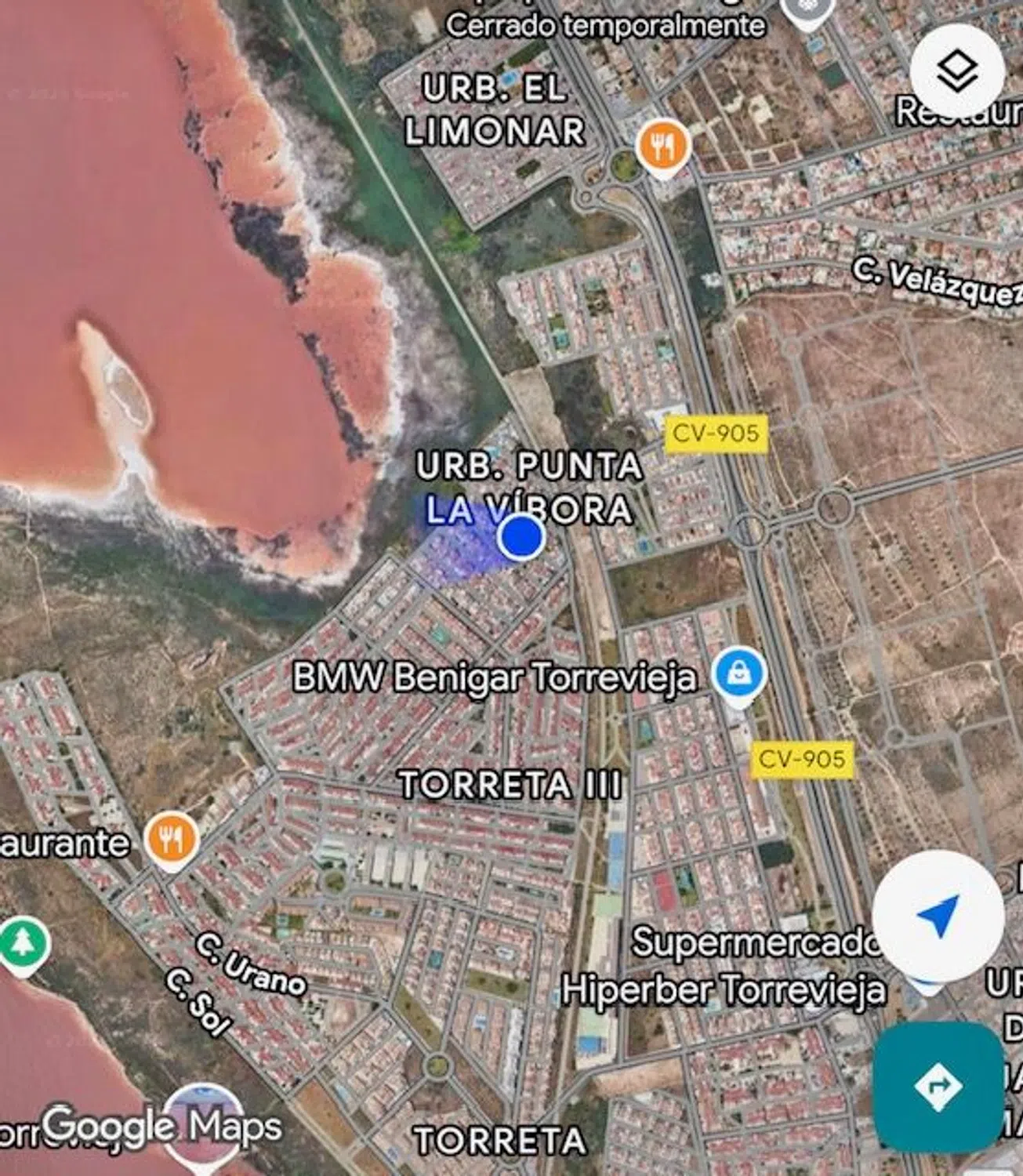Center map on my location
Image resolution: width=1023 pixels, height=1176 pixels.
(x=938, y=915)
